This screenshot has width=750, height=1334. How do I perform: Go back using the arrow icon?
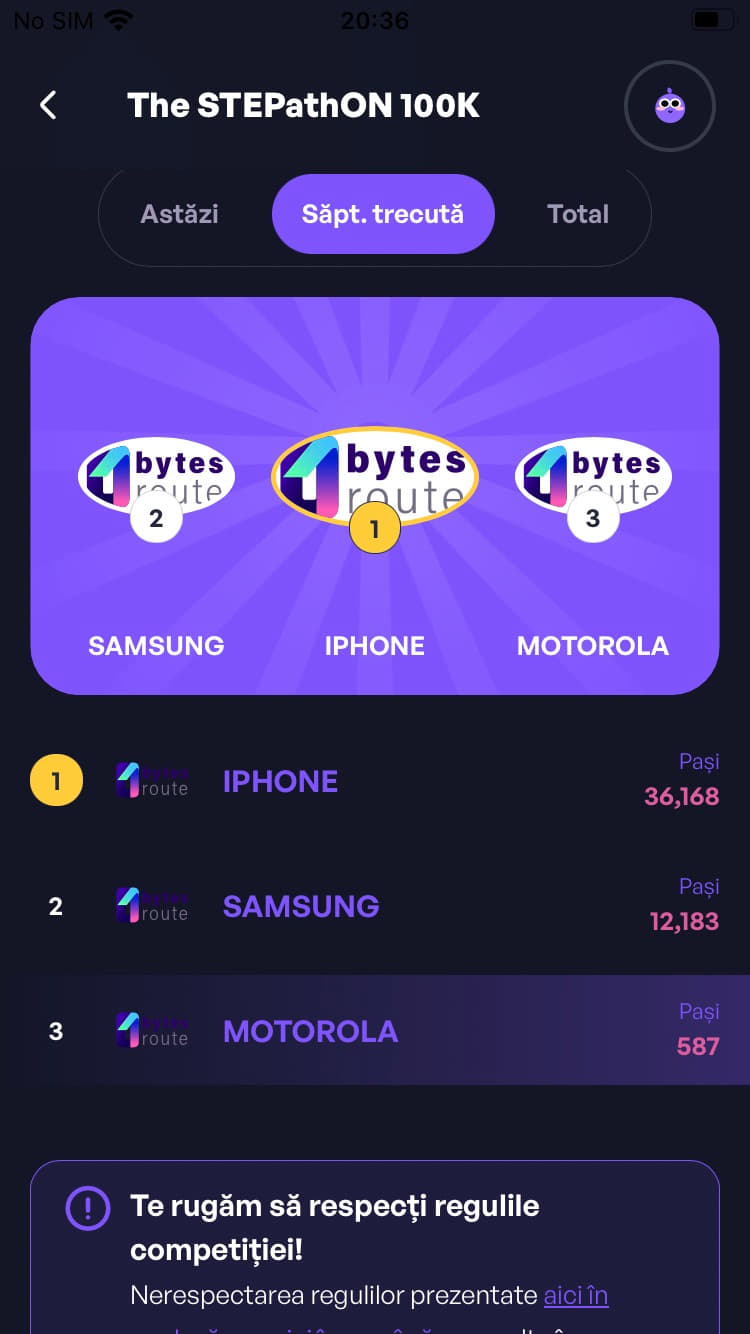tap(48, 105)
